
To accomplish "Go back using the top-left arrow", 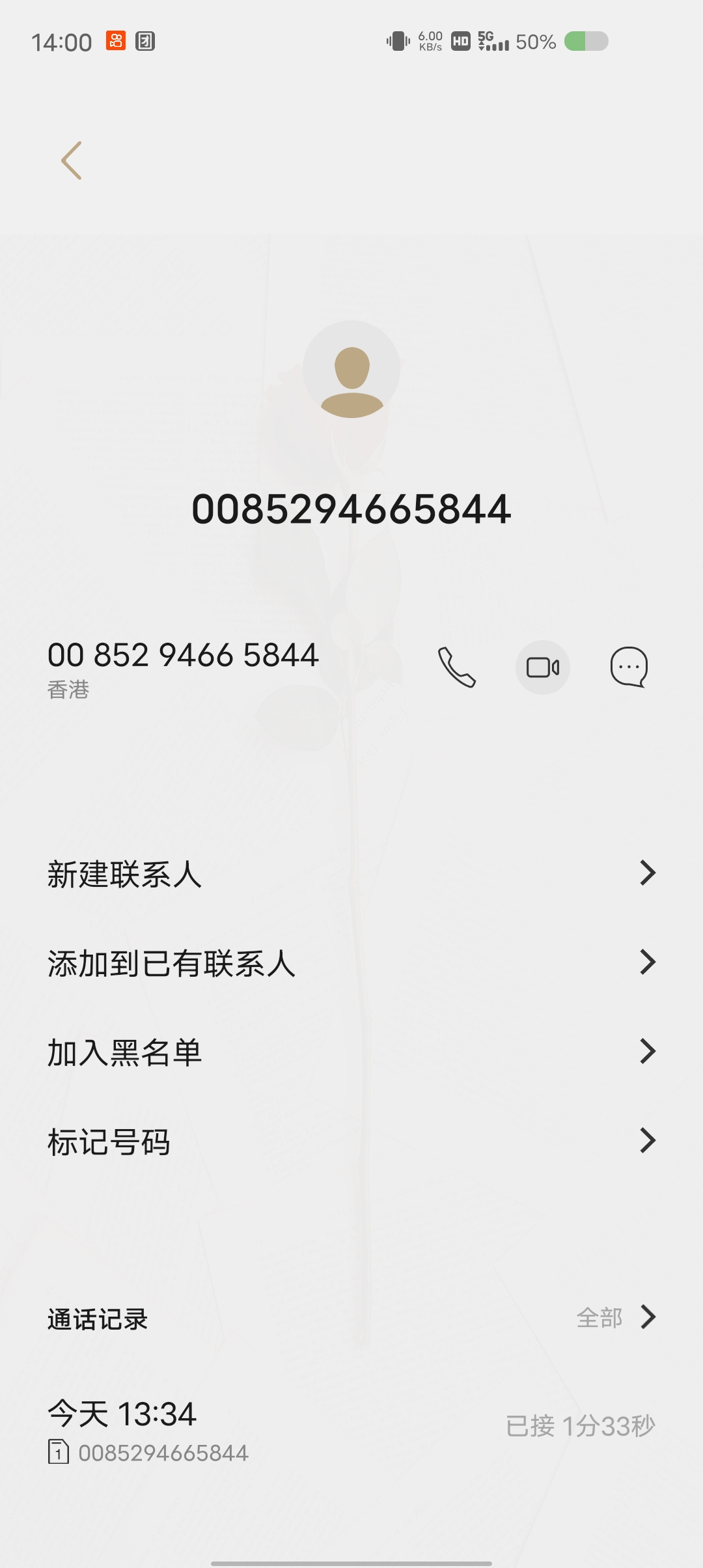I will [72, 160].
